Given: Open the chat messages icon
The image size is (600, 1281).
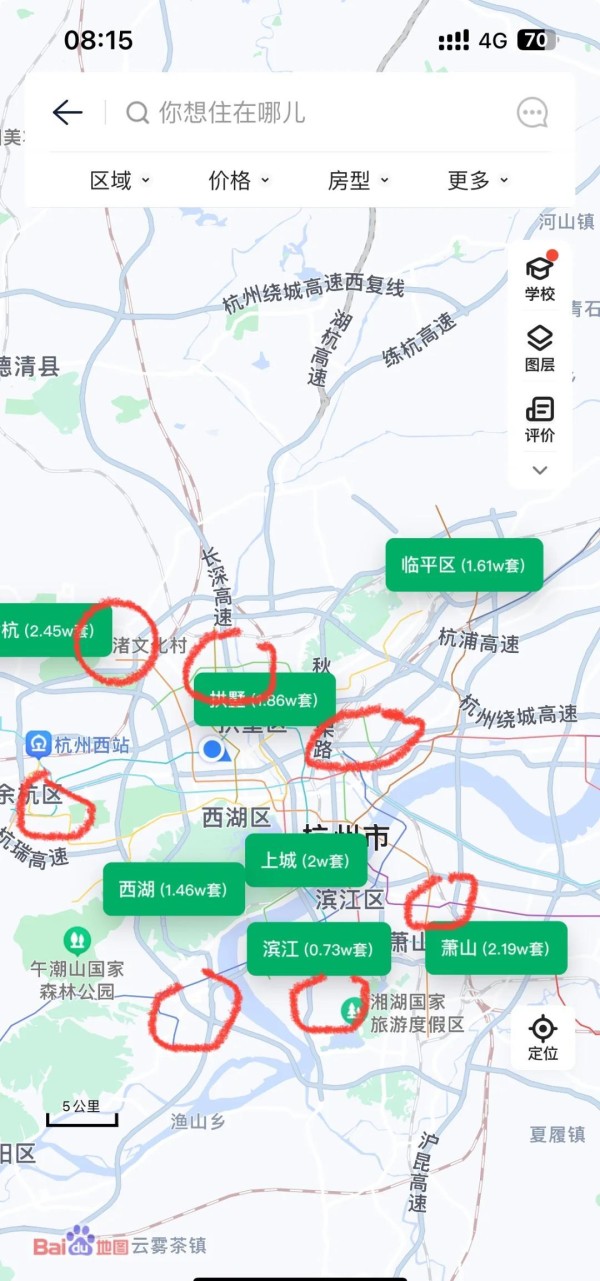Looking at the screenshot, I should coord(532,112).
